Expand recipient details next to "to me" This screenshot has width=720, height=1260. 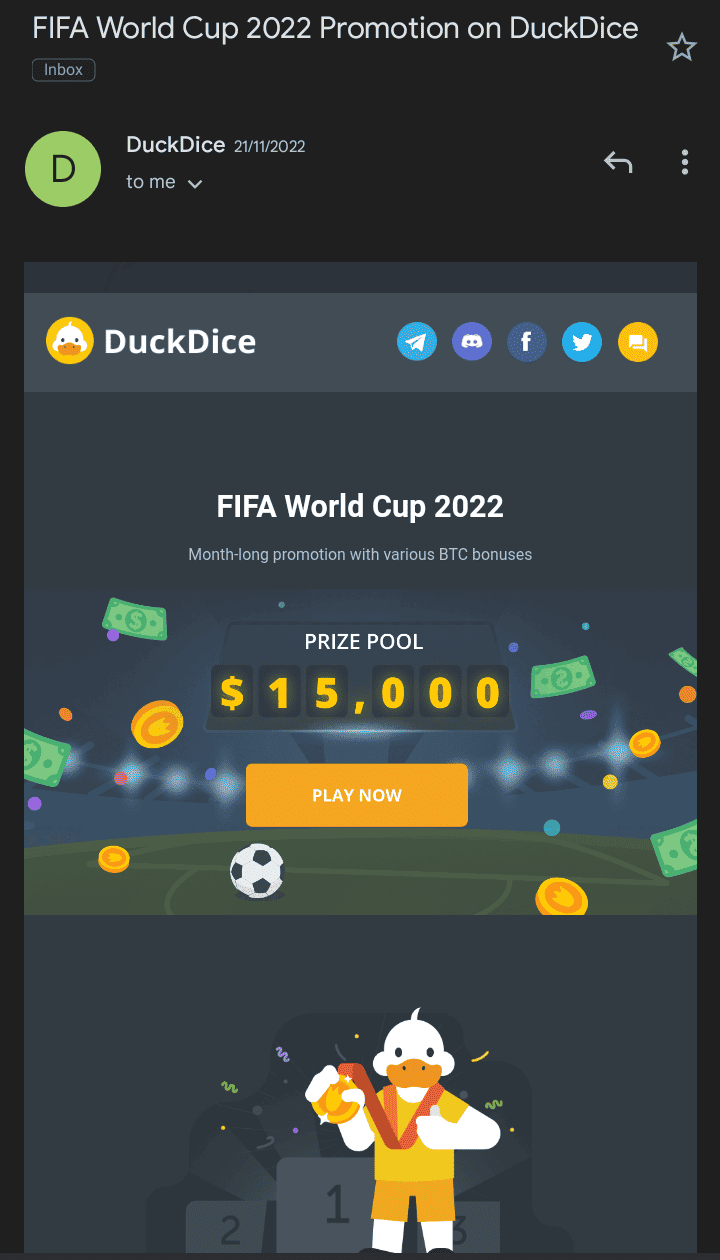[x=195, y=184]
